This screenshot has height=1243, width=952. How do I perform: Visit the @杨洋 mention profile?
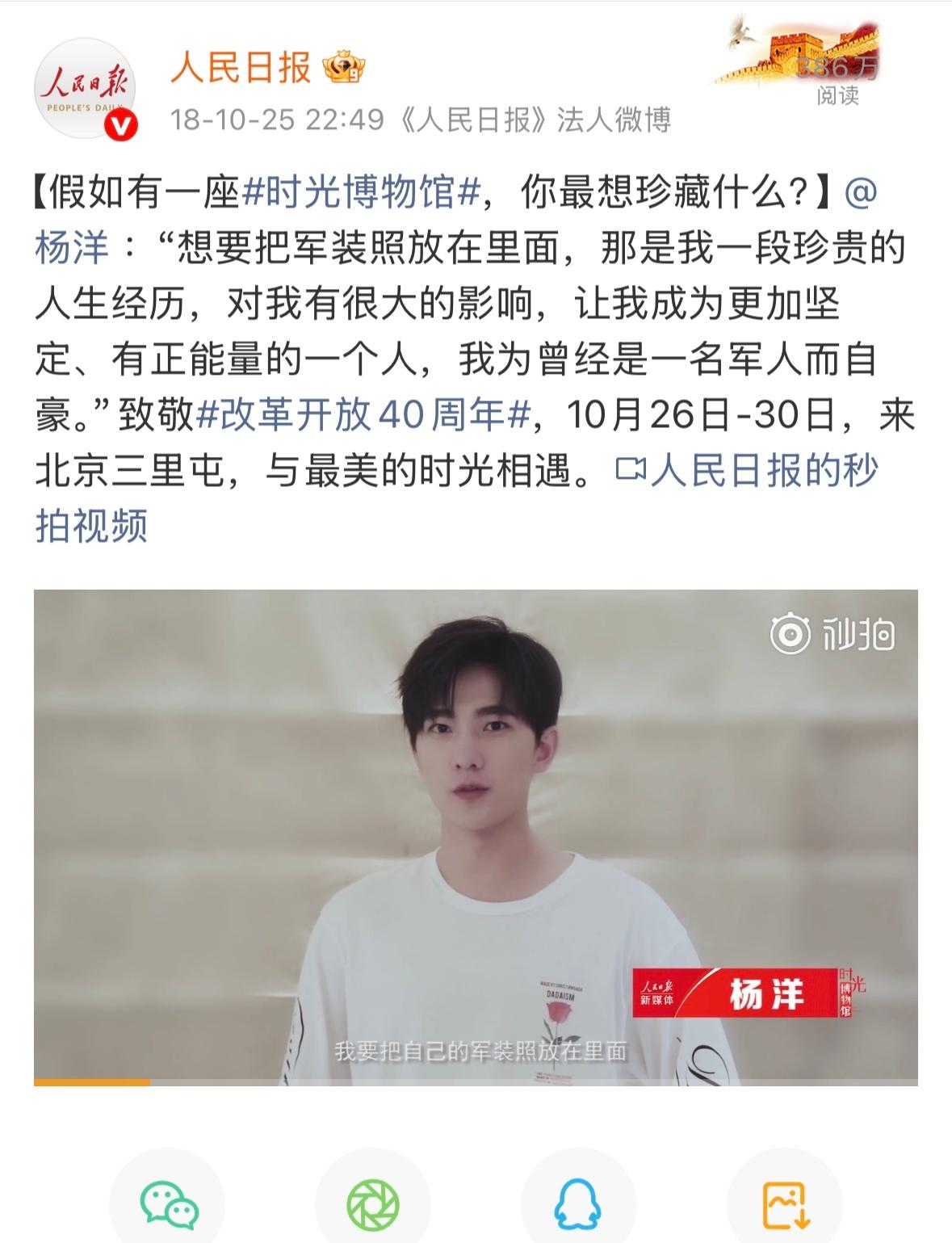click(x=72, y=247)
